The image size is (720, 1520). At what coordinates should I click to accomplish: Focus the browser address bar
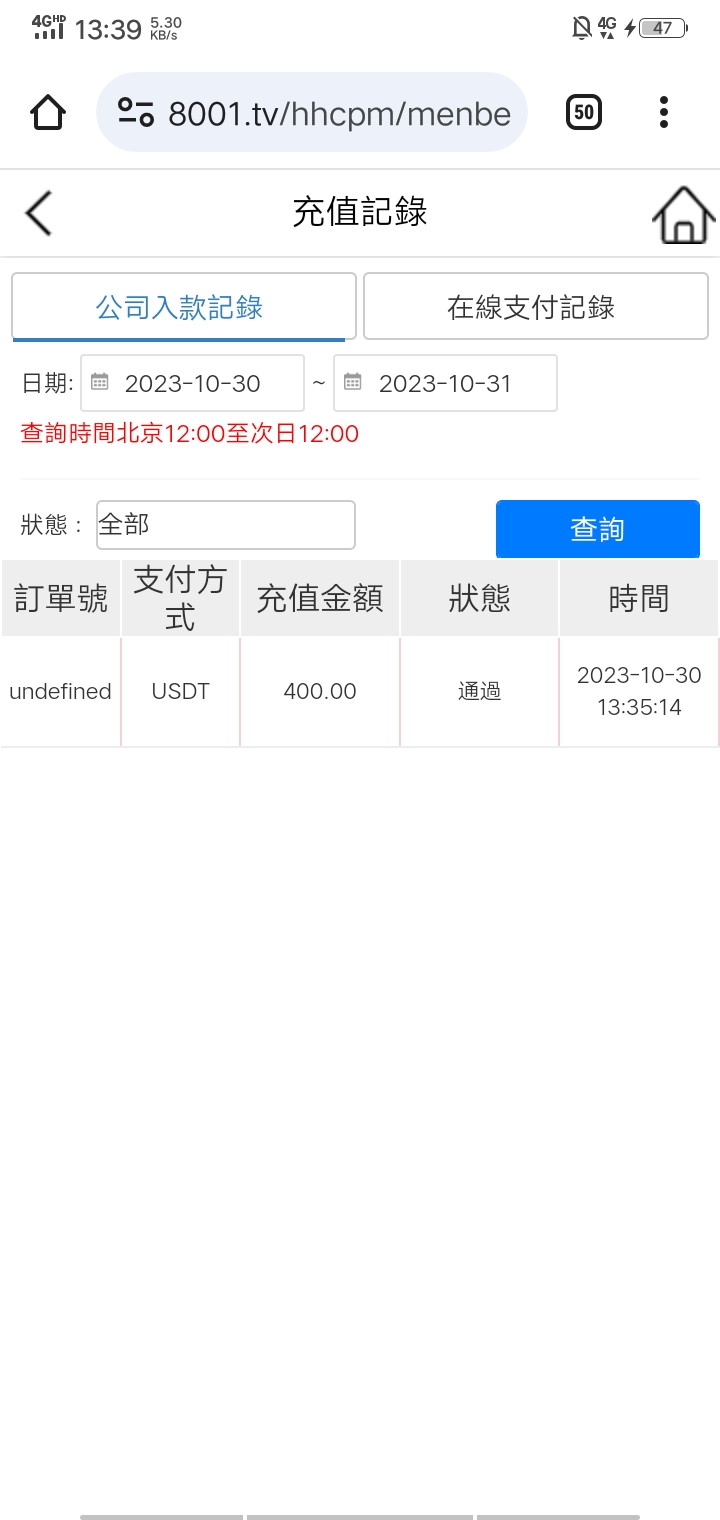[320, 113]
